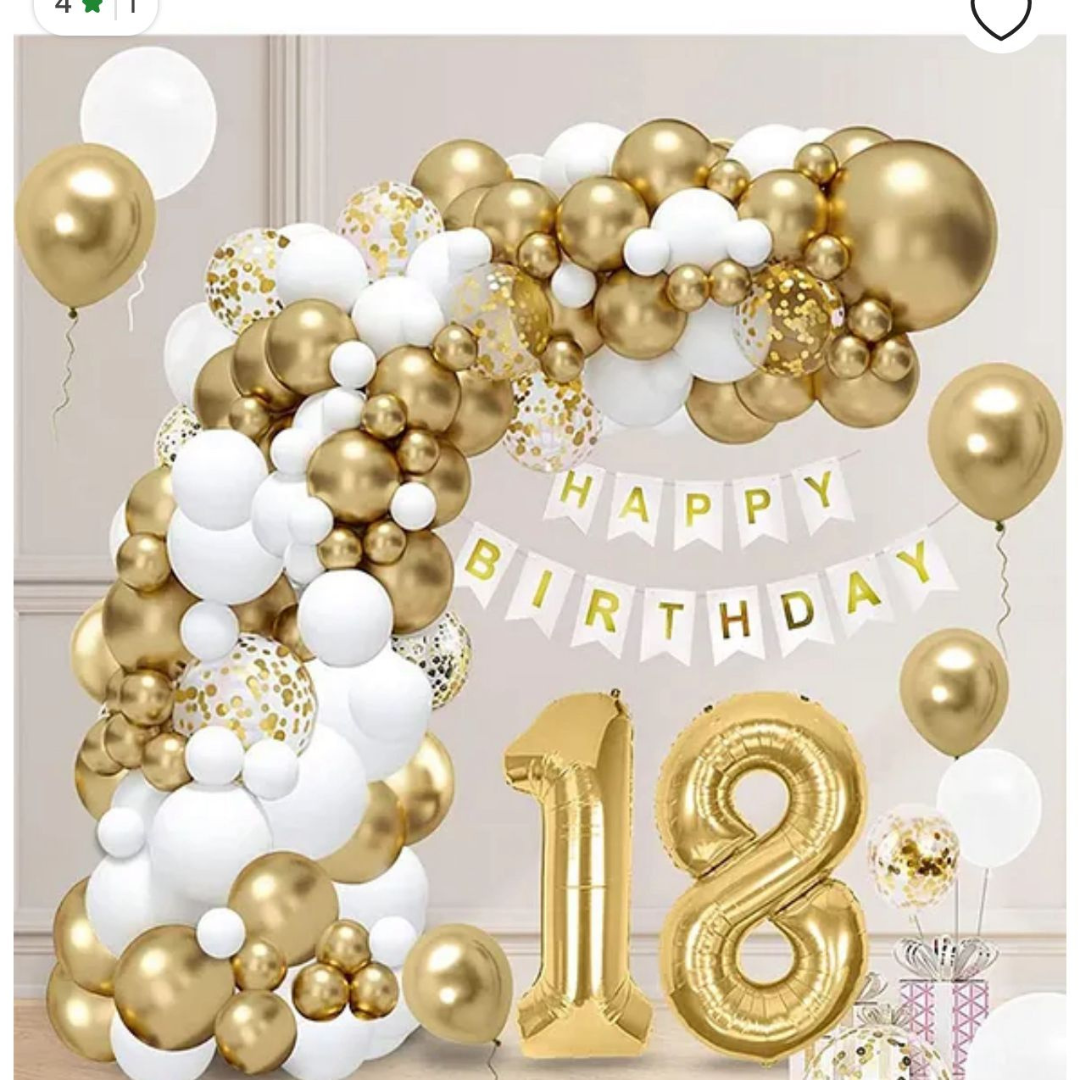1080x1080 pixels.
Task: Add the balloon set to wishlist
Action: coord(1000,14)
